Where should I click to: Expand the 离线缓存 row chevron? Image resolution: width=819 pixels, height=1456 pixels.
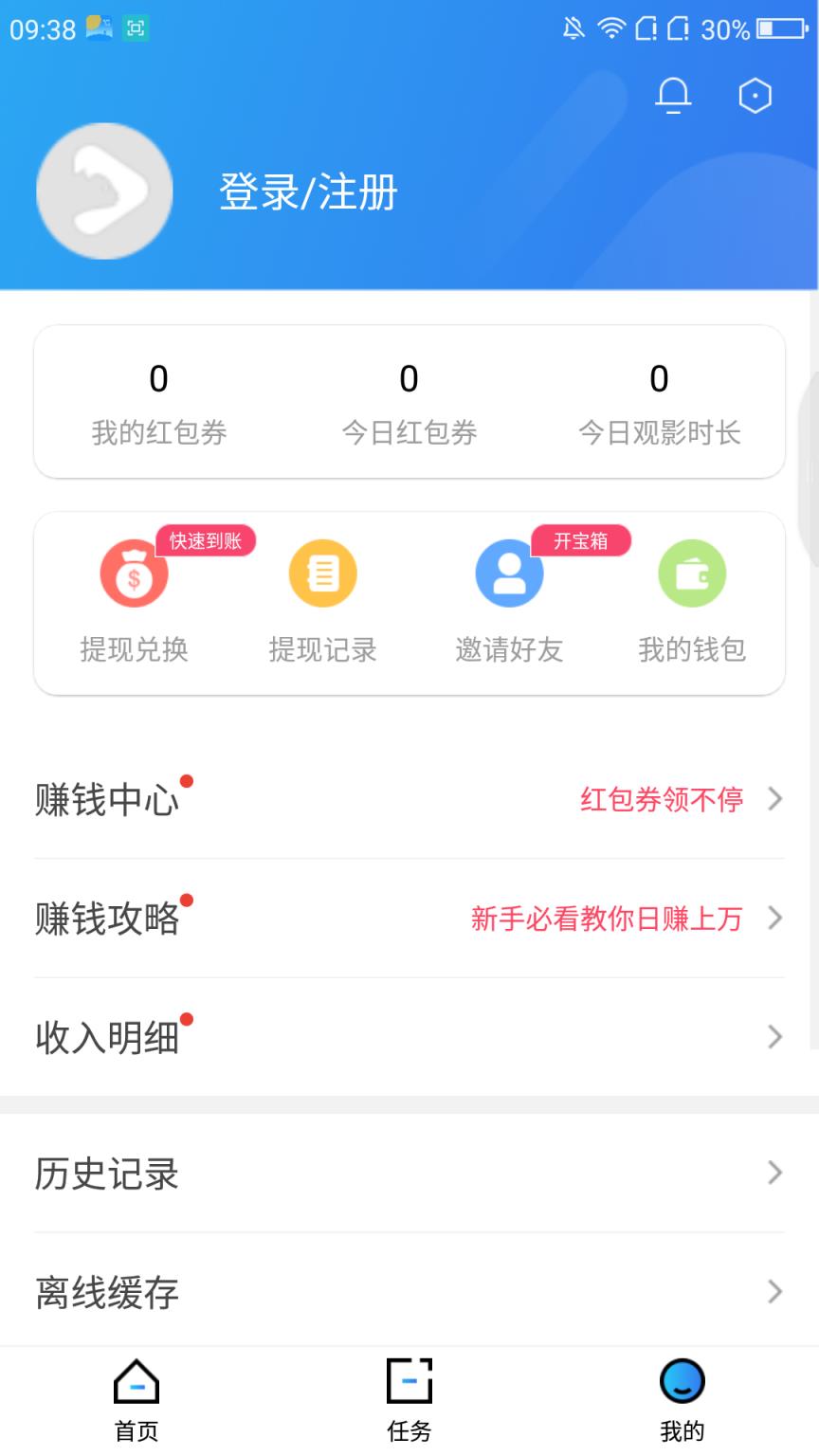pyautogui.click(x=775, y=1291)
